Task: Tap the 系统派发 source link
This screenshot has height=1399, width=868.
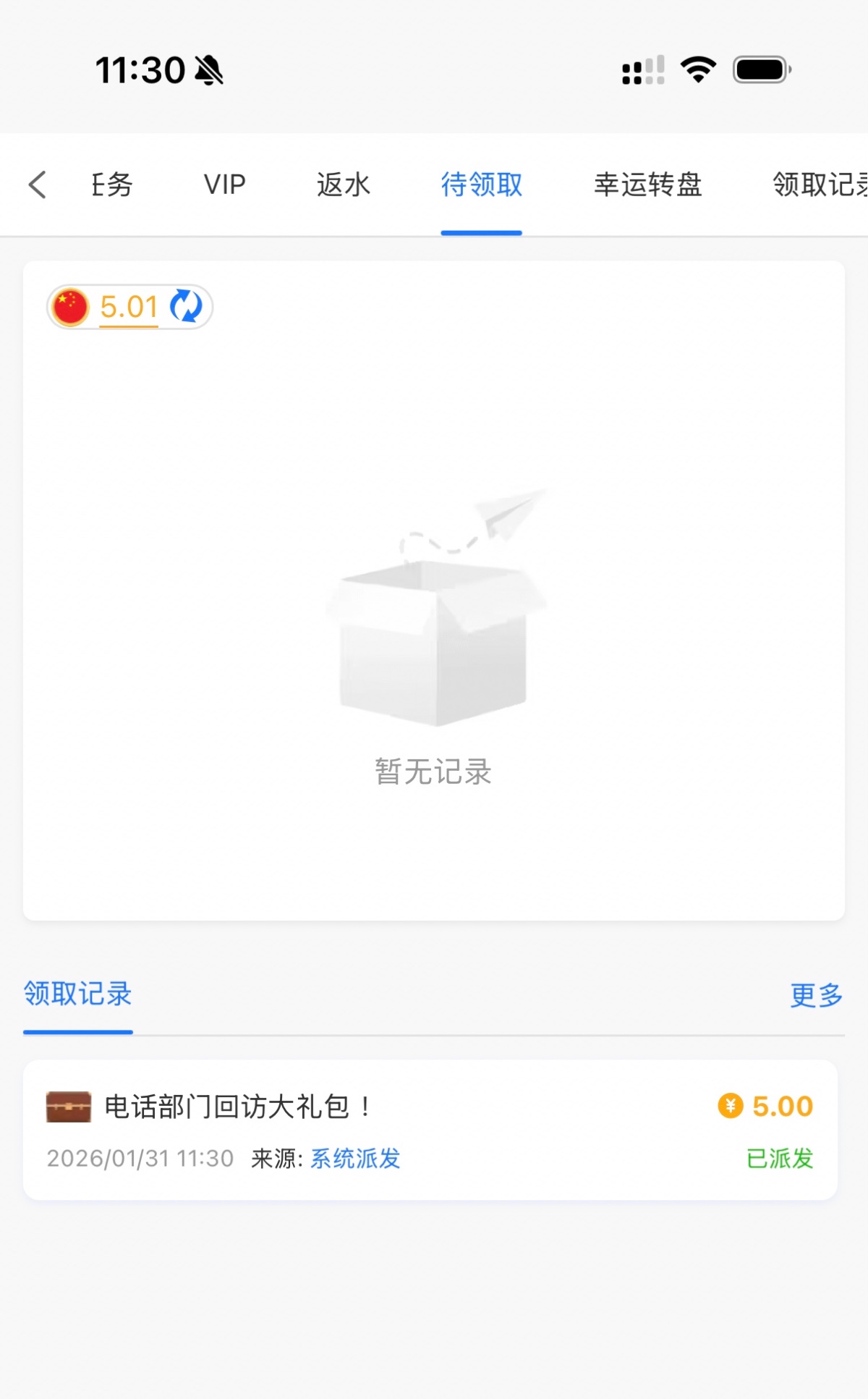Action: [x=355, y=1158]
